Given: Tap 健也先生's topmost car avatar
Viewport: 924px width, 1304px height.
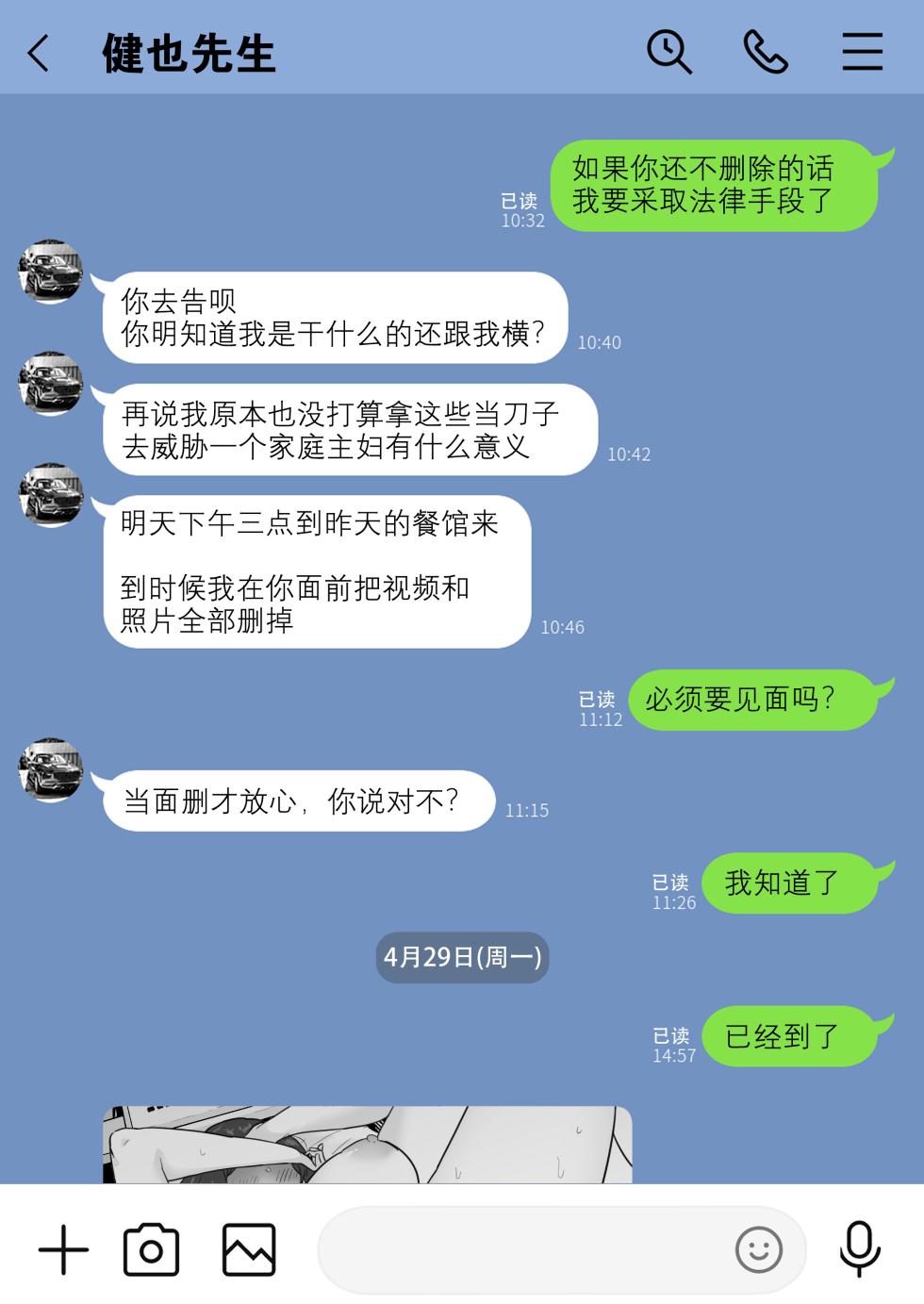Looking at the screenshot, I should click(x=51, y=272).
